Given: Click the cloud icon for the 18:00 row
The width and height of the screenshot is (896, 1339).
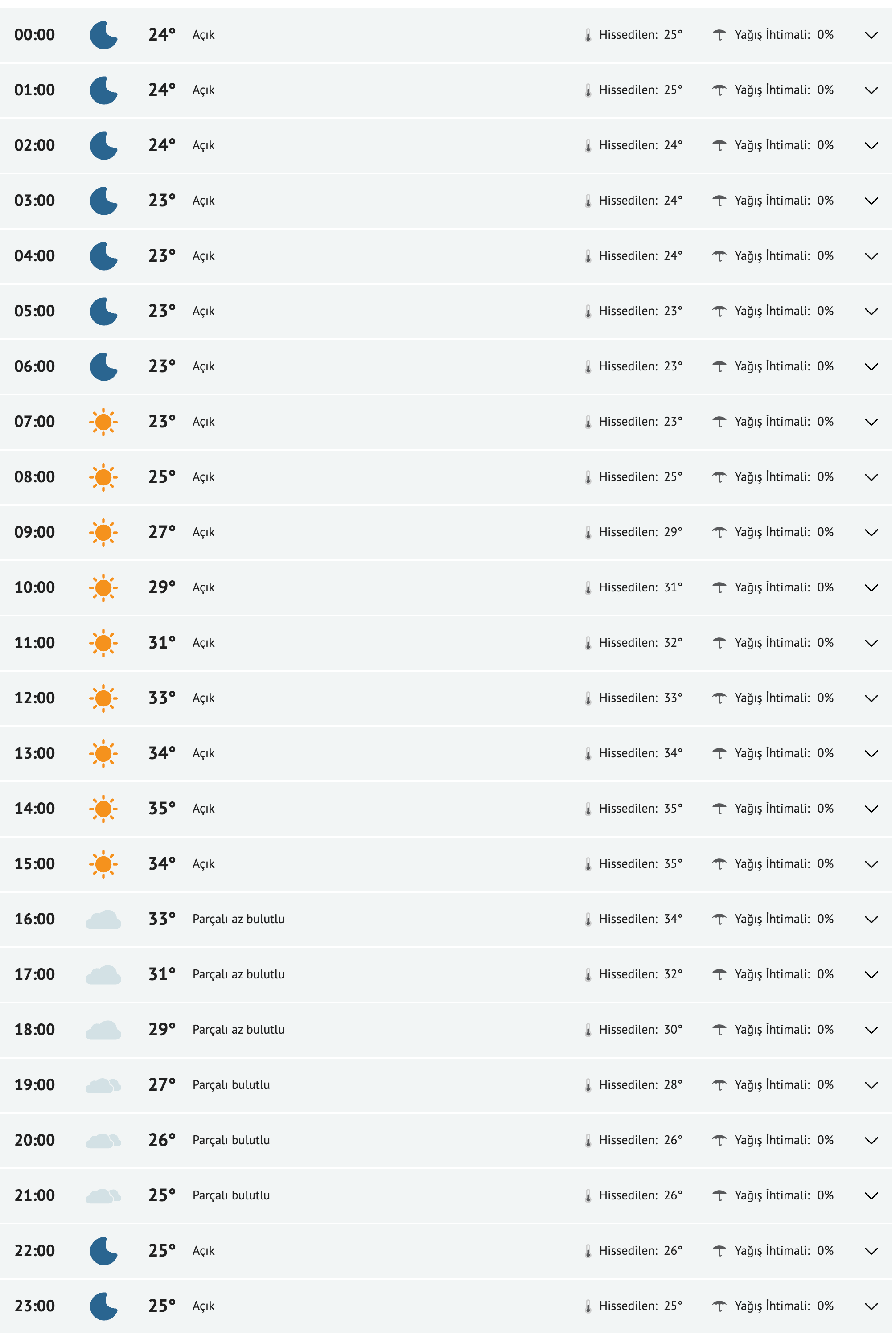Looking at the screenshot, I should [104, 1029].
